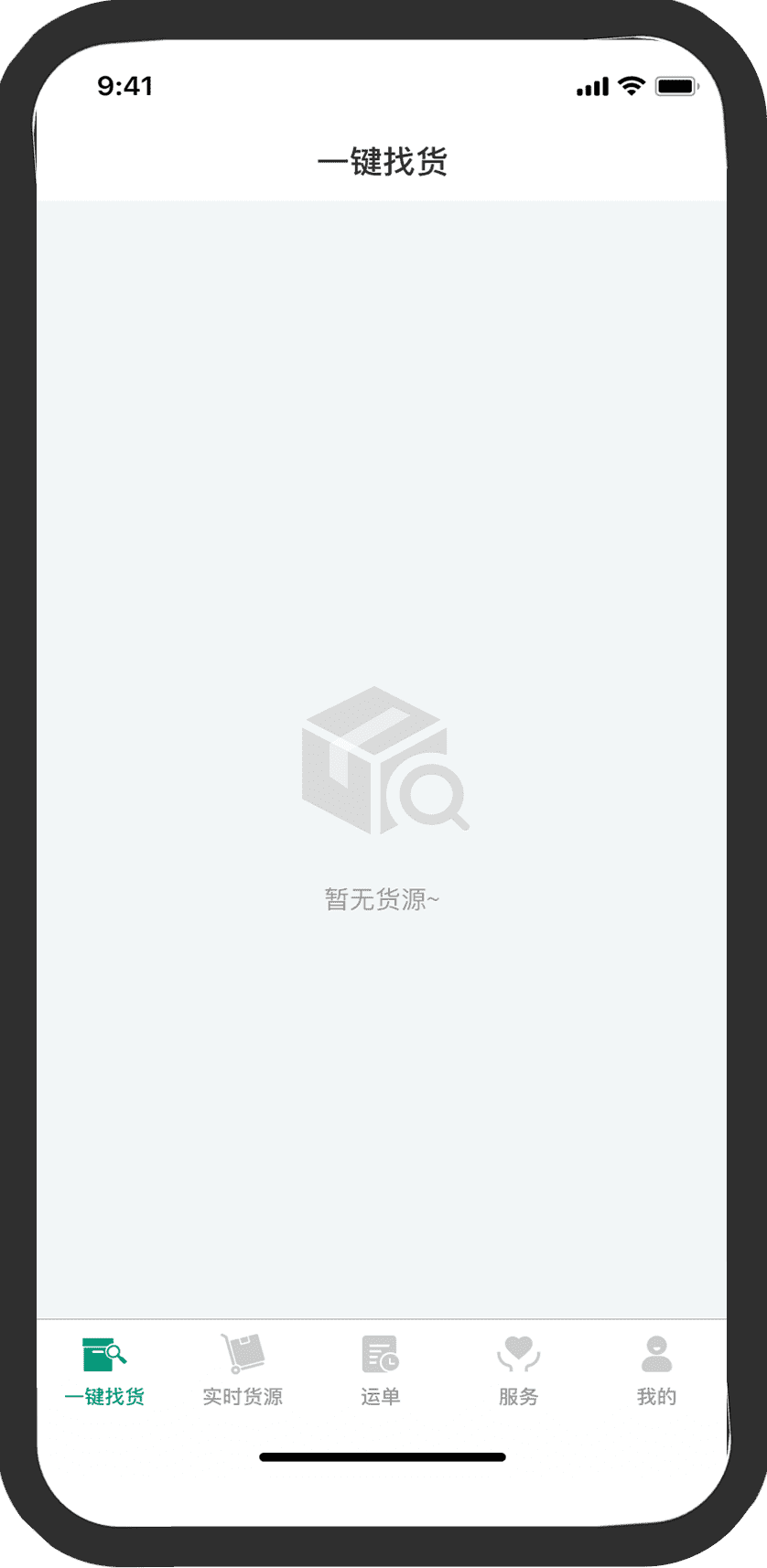Open the 运单 tab

[381, 1370]
